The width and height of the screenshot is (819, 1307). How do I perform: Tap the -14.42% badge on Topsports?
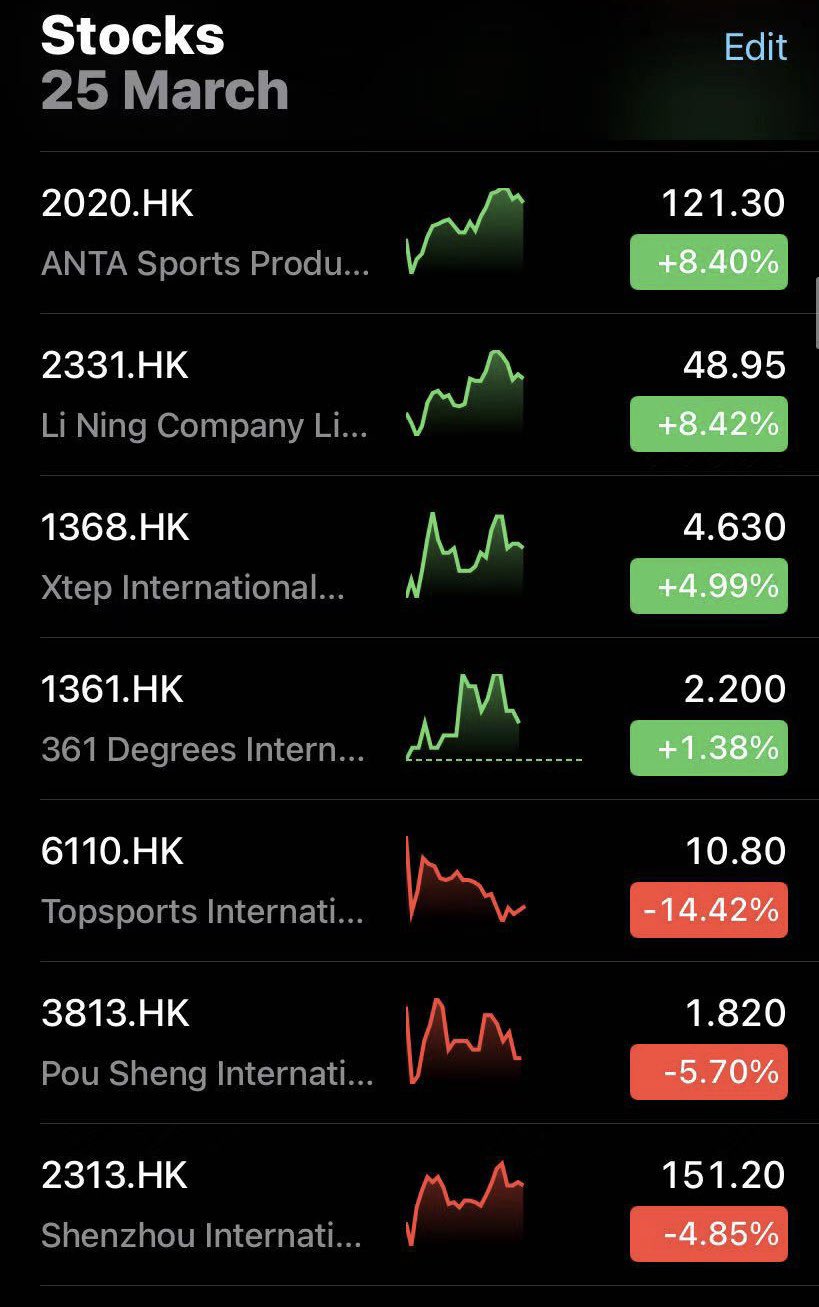pyautogui.click(x=708, y=910)
